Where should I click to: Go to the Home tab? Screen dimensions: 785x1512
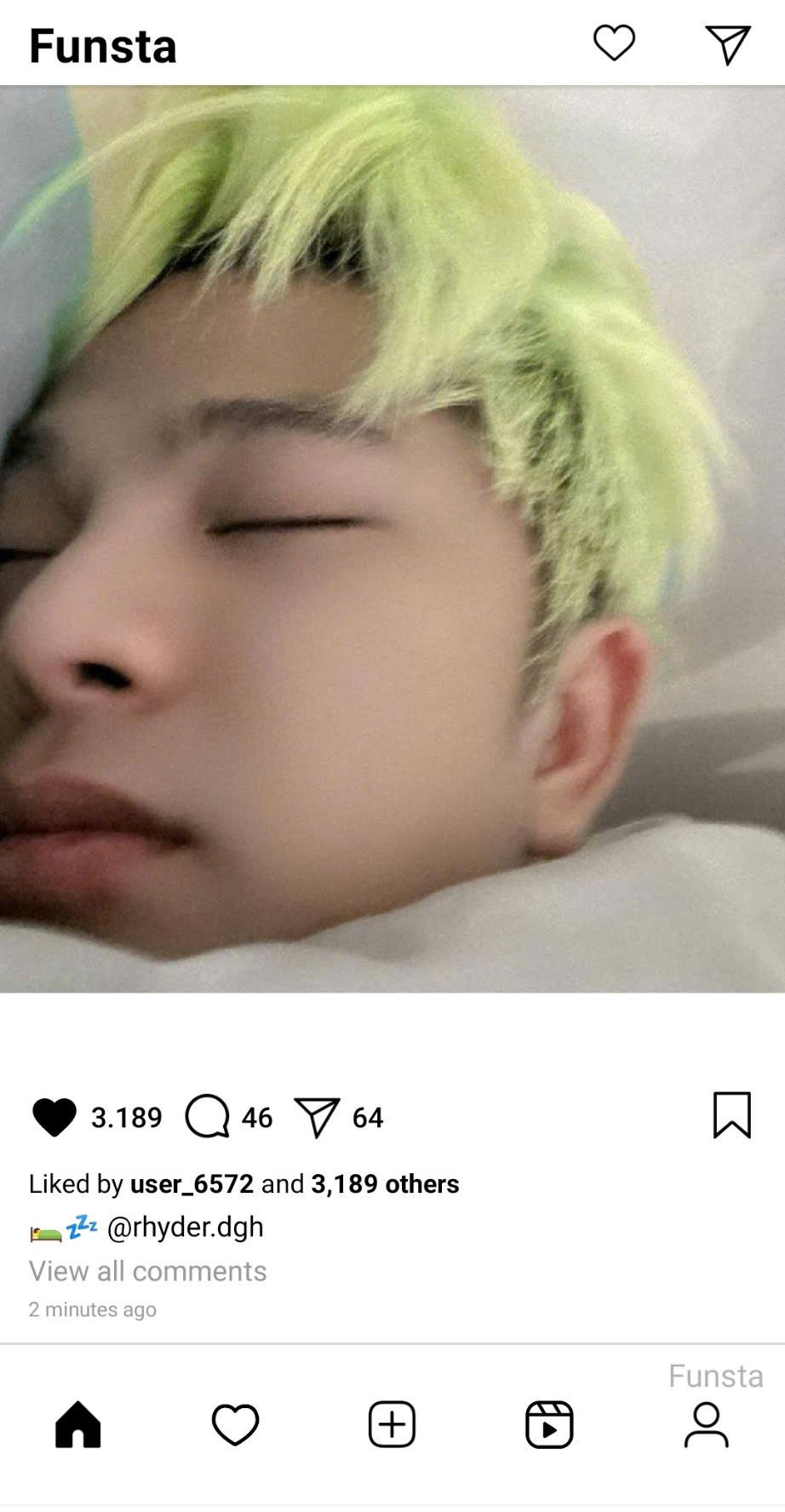pos(78,1424)
